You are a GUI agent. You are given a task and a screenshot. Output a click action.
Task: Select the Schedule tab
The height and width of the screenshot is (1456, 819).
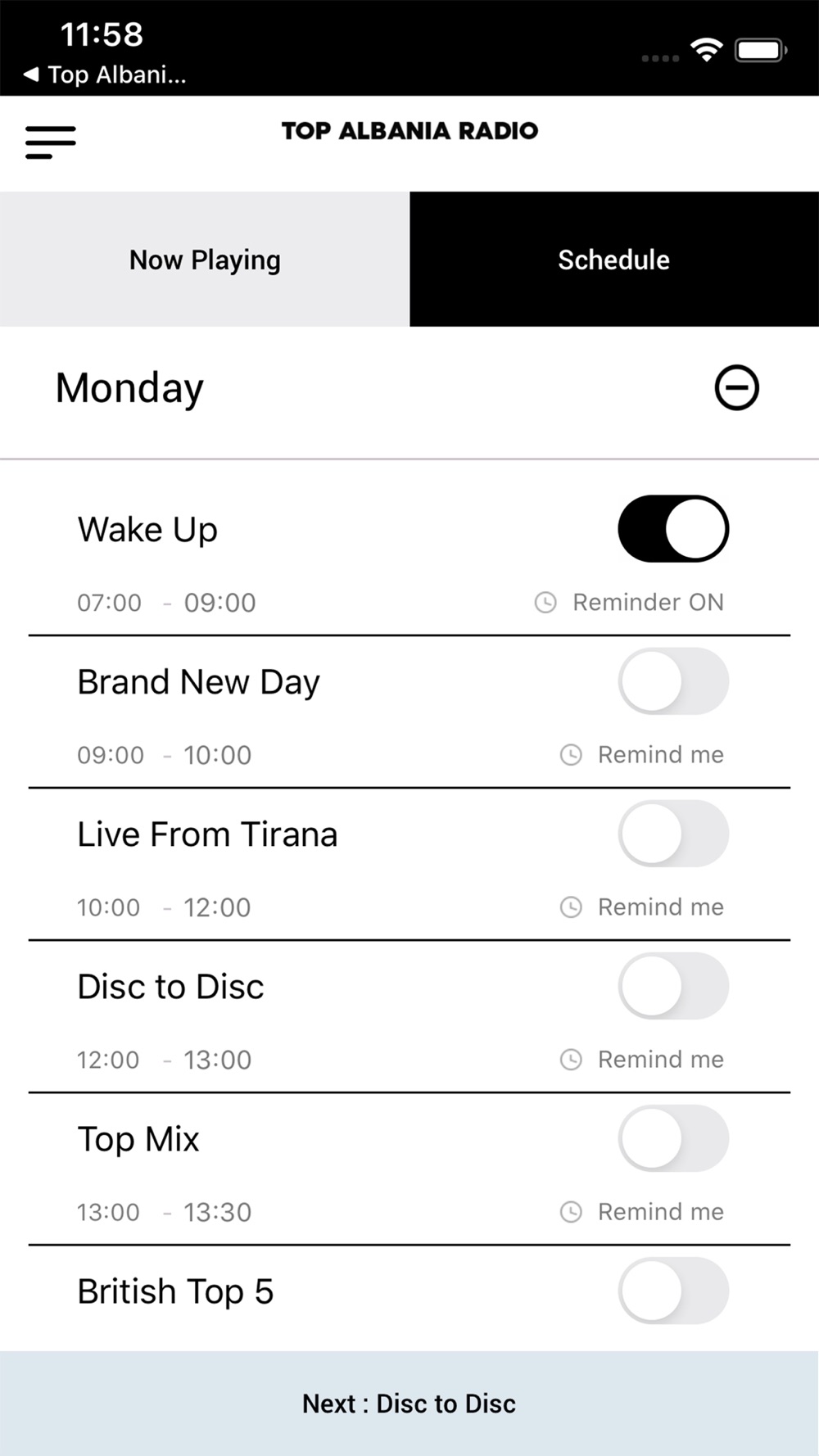click(x=614, y=260)
